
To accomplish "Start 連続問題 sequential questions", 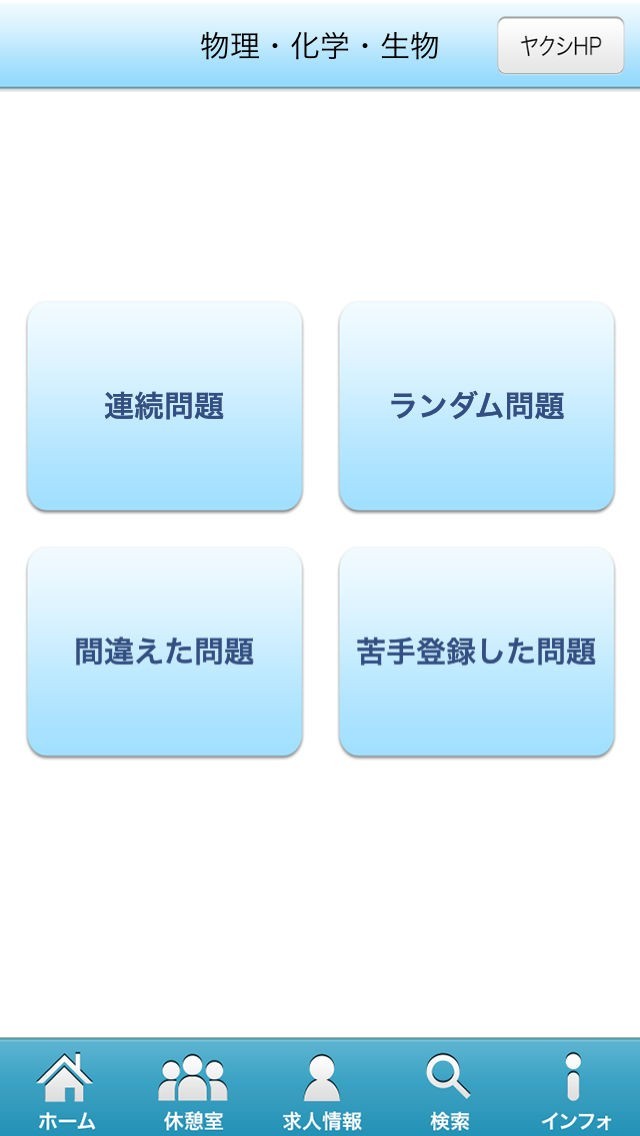I will (164, 406).
